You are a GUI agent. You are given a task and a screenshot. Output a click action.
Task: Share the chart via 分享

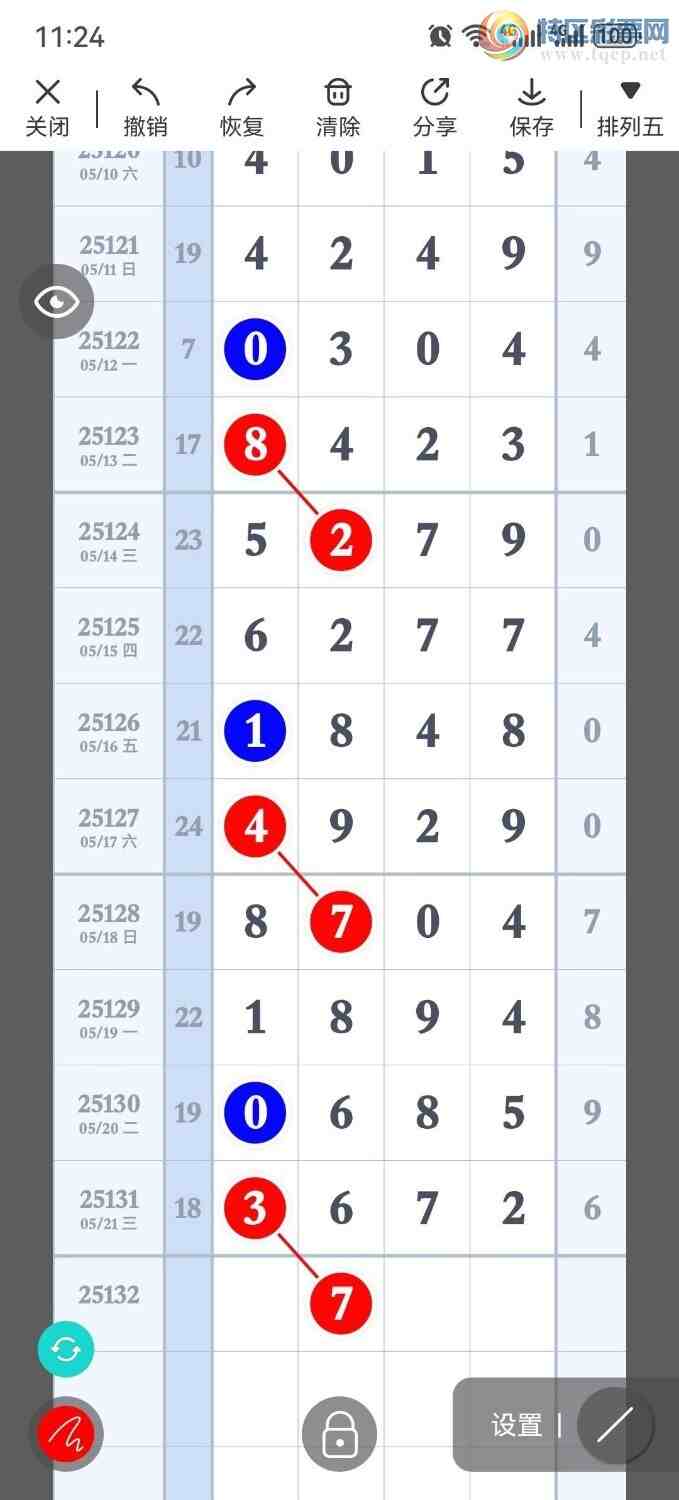coord(435,108)
